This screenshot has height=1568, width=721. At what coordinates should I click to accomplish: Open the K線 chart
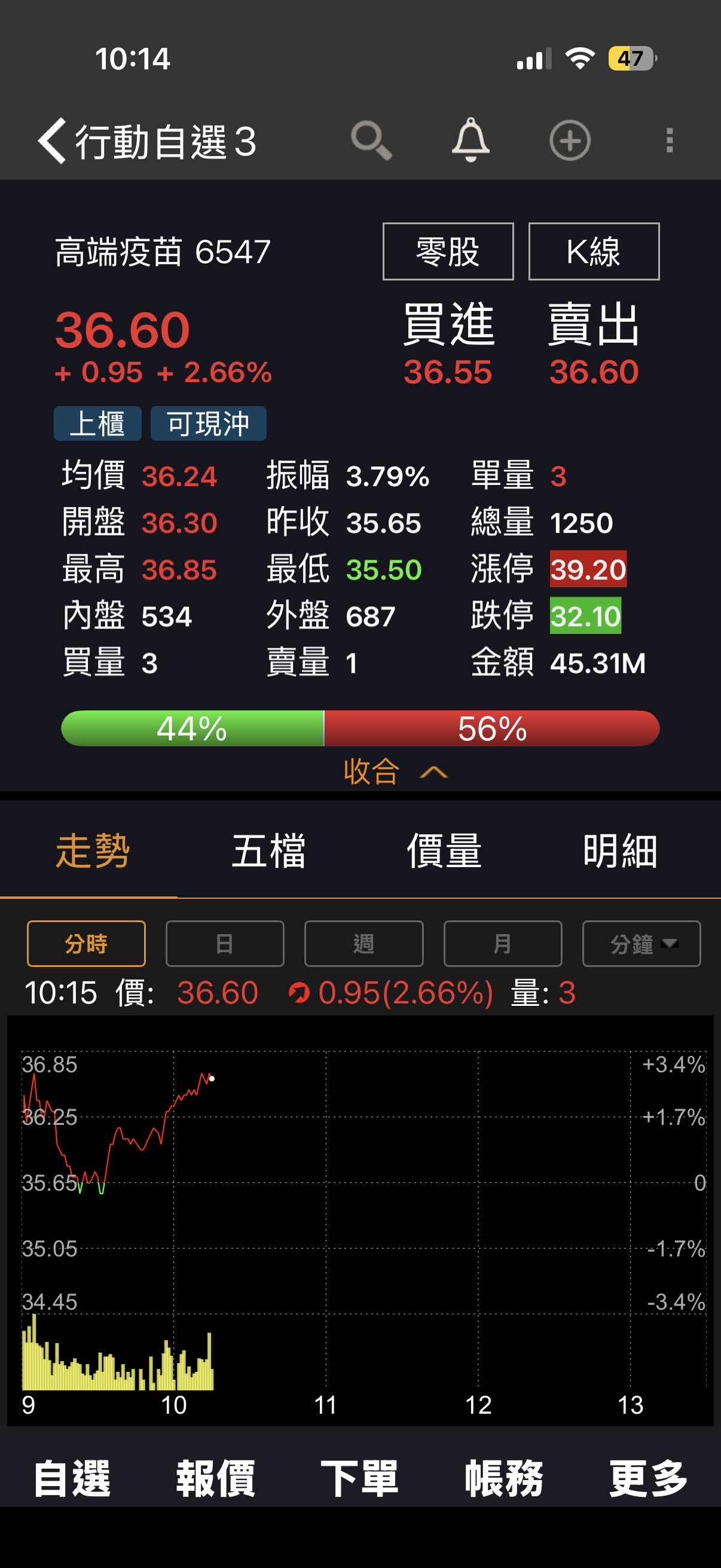pyautogui.click(x=593, y=251)
